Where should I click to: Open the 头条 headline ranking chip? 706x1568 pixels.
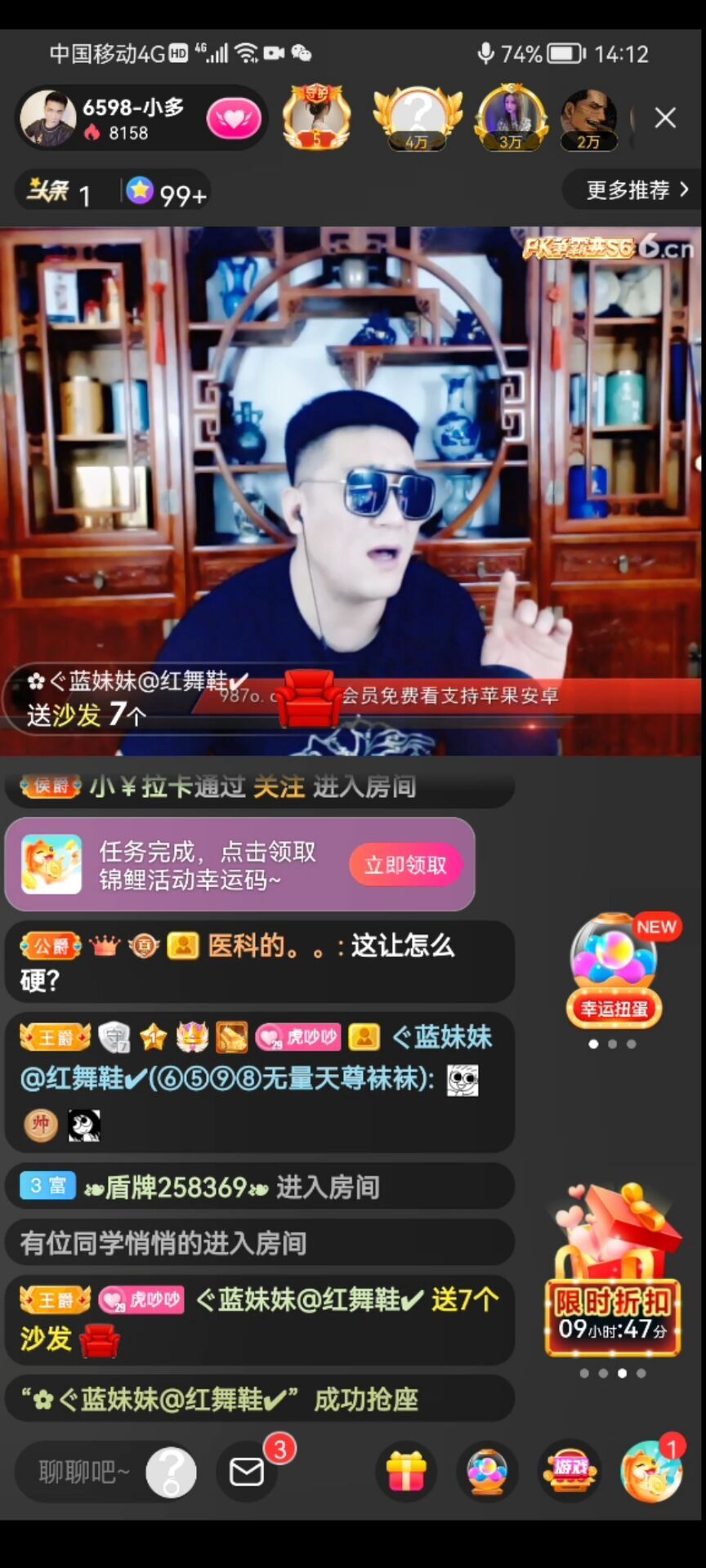tap(59, 193)
